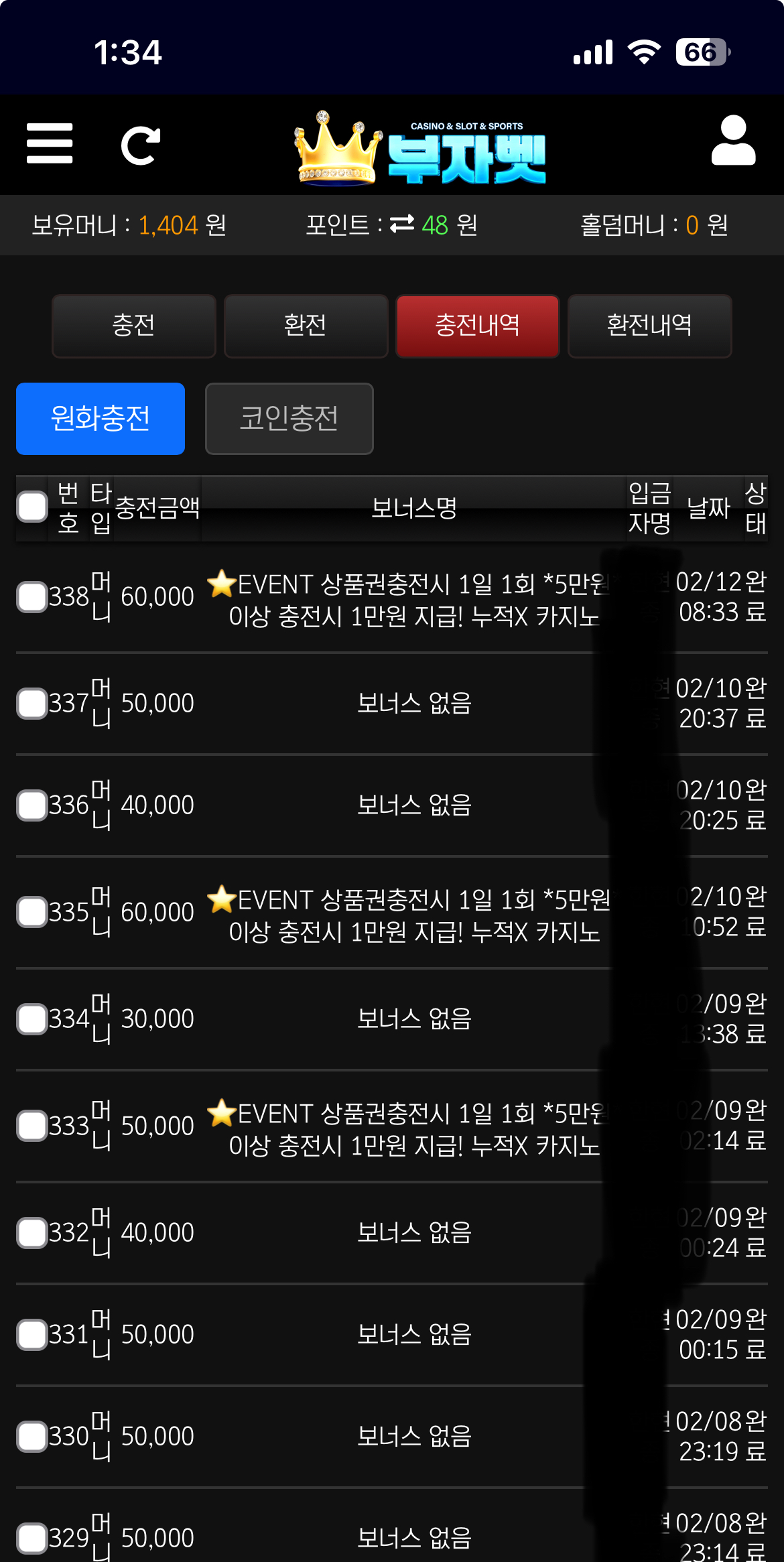This screenshot has width=784, height=1562.
Task: Check the box for row 337
Action: (32, 703)
